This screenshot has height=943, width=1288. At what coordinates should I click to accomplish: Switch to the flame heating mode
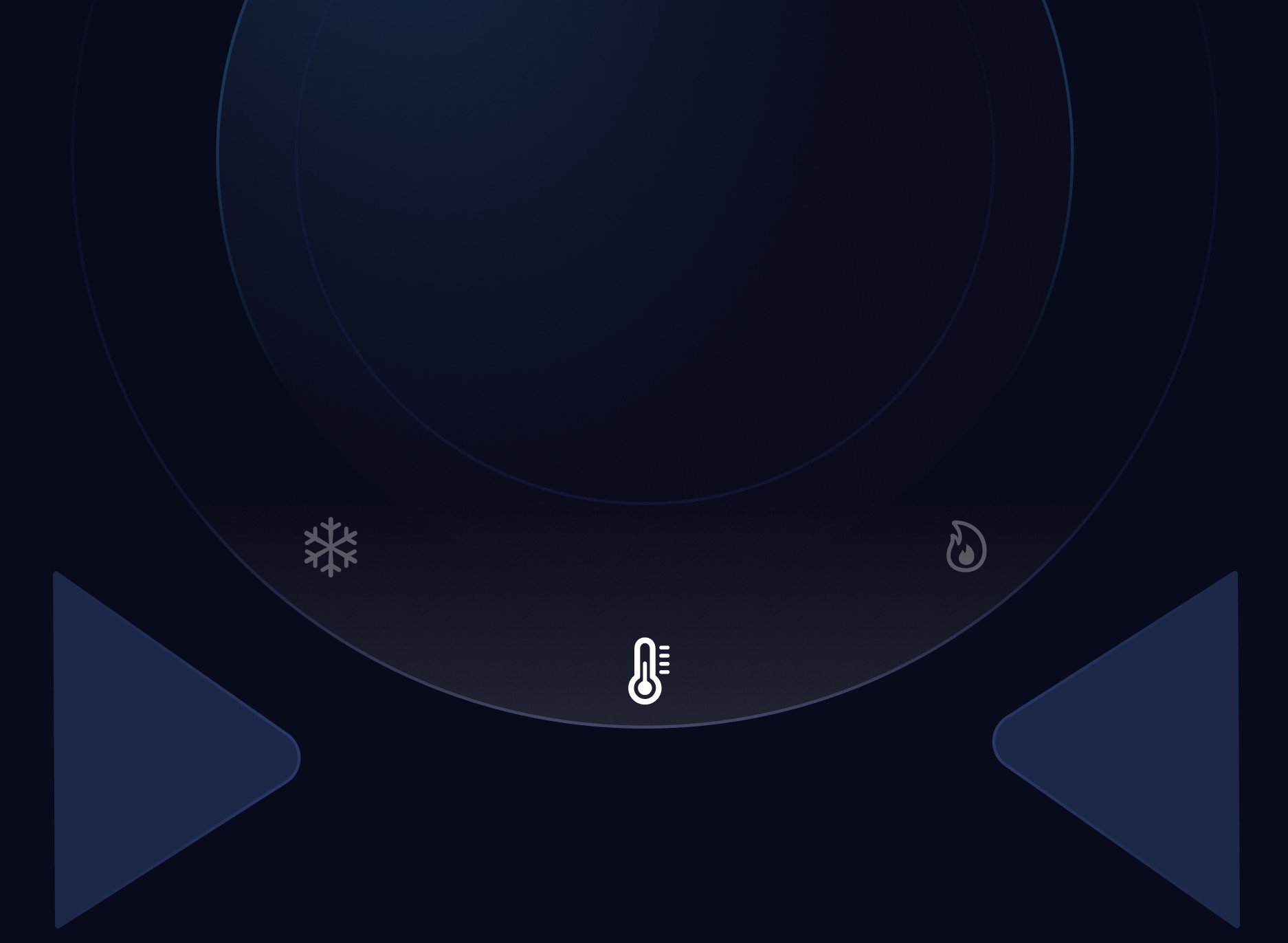[x=966, y=547]
